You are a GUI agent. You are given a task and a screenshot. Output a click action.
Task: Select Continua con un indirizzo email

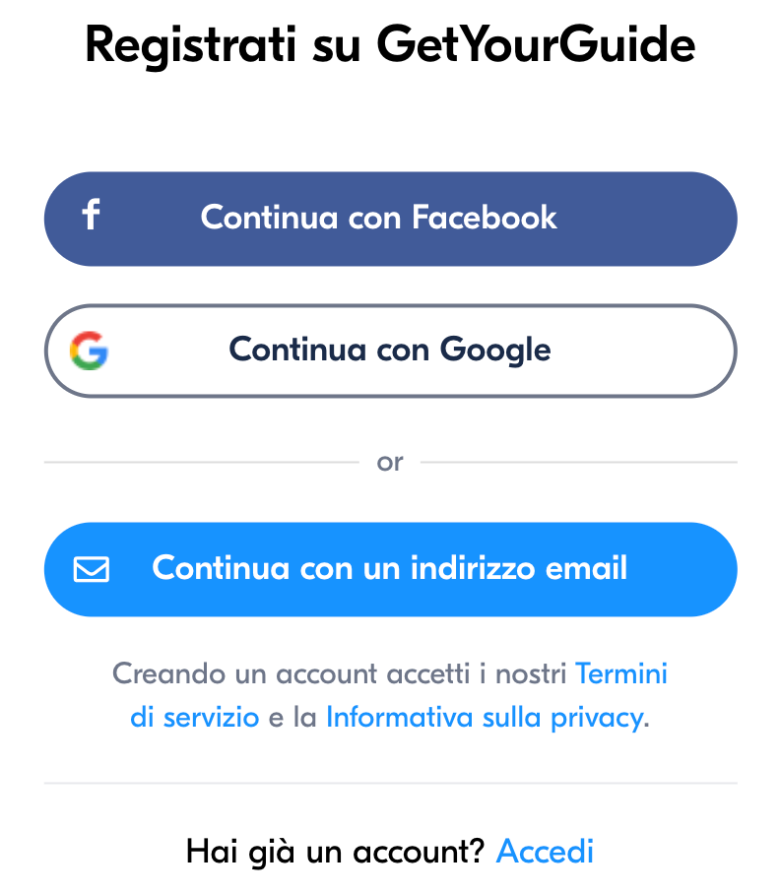pos(390,569)
